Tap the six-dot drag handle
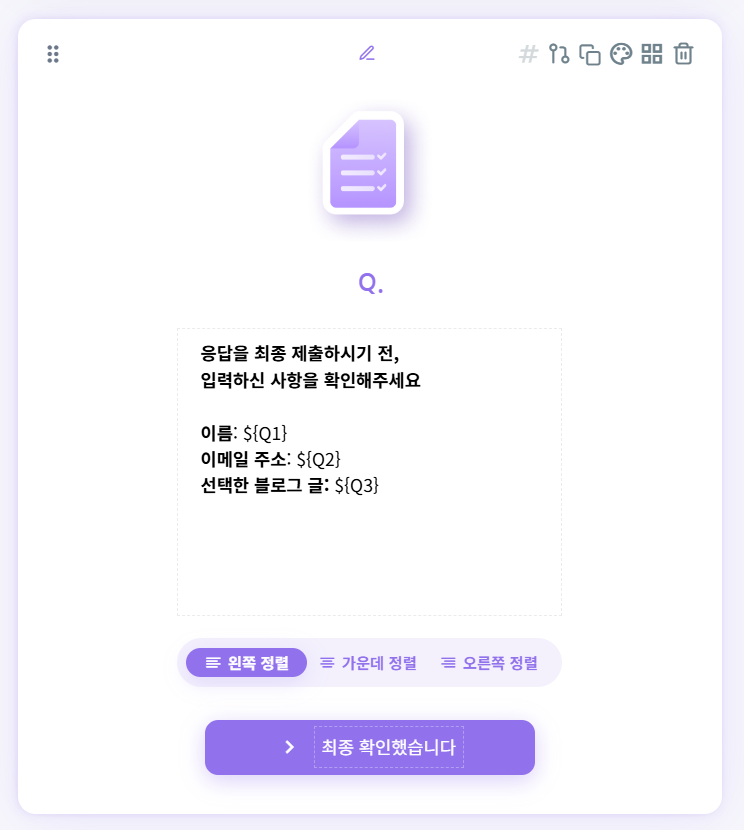This screenshot has height=830, width=744. click(53, 54)
